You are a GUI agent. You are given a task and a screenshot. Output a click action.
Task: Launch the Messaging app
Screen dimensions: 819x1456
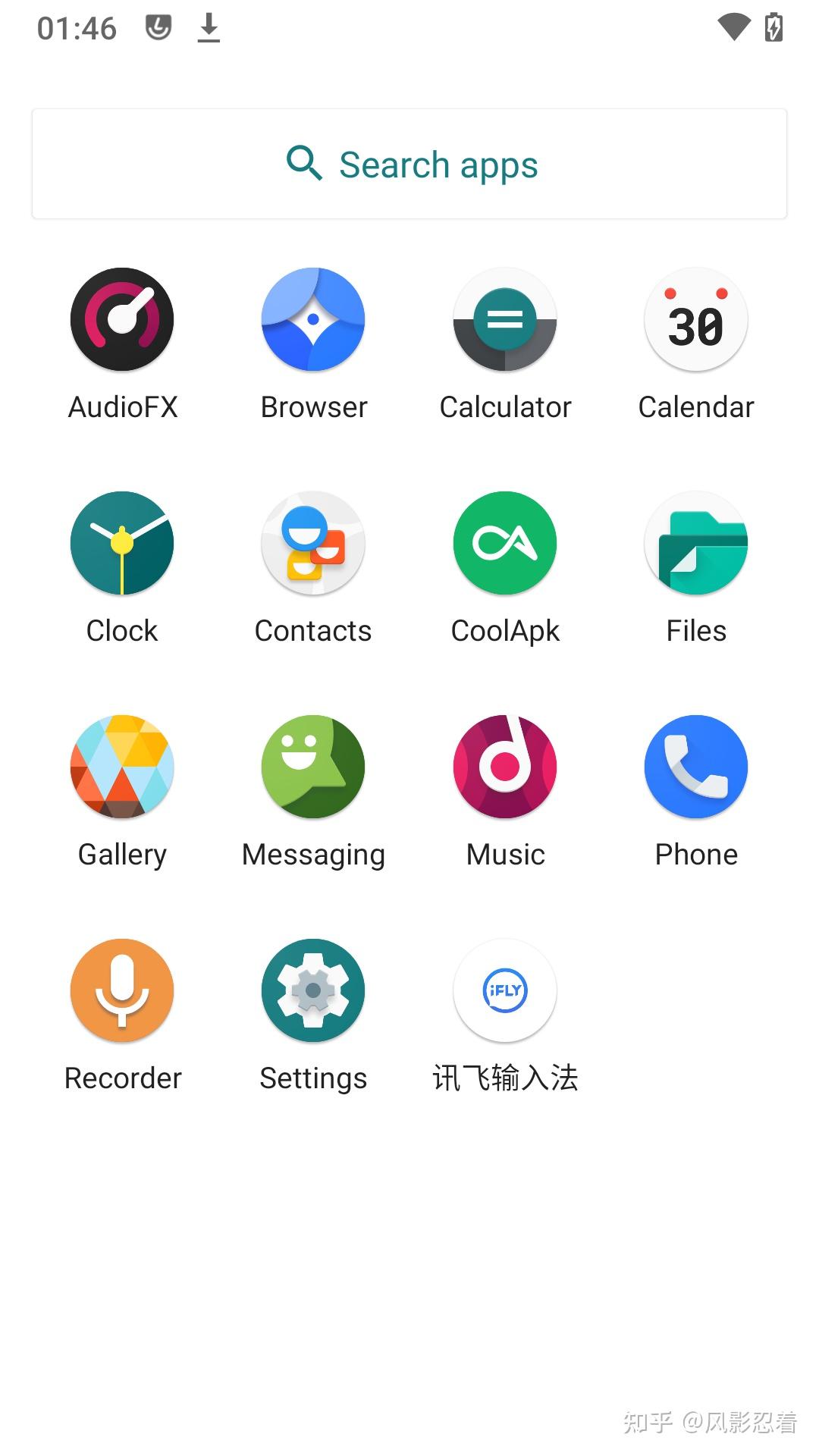313,767
